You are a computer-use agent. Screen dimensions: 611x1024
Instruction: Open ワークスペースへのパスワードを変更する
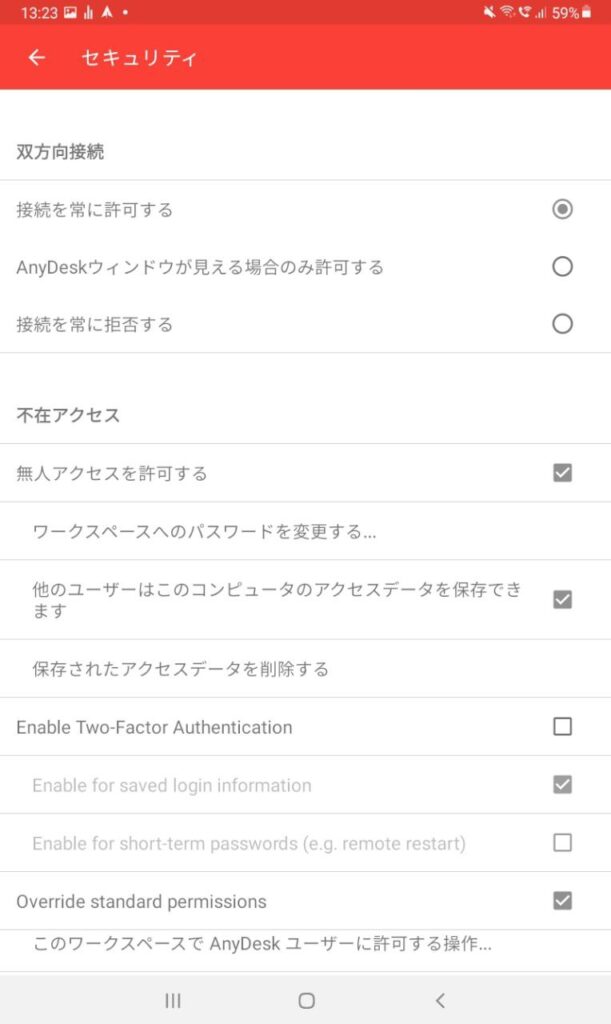(x=204, y=531)
